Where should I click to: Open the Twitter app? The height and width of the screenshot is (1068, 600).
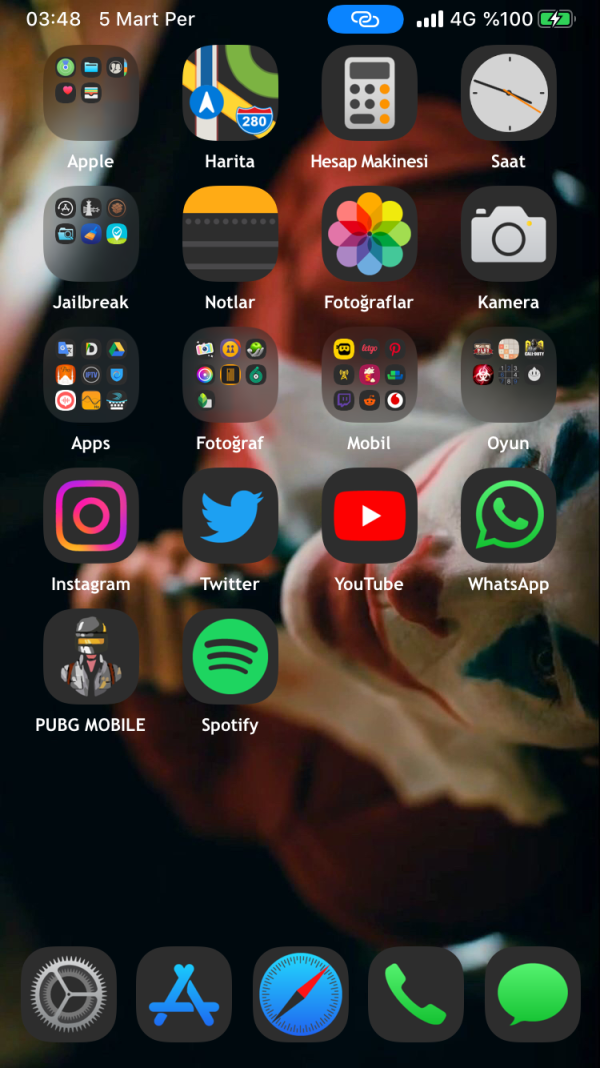(x=230, y=516)
